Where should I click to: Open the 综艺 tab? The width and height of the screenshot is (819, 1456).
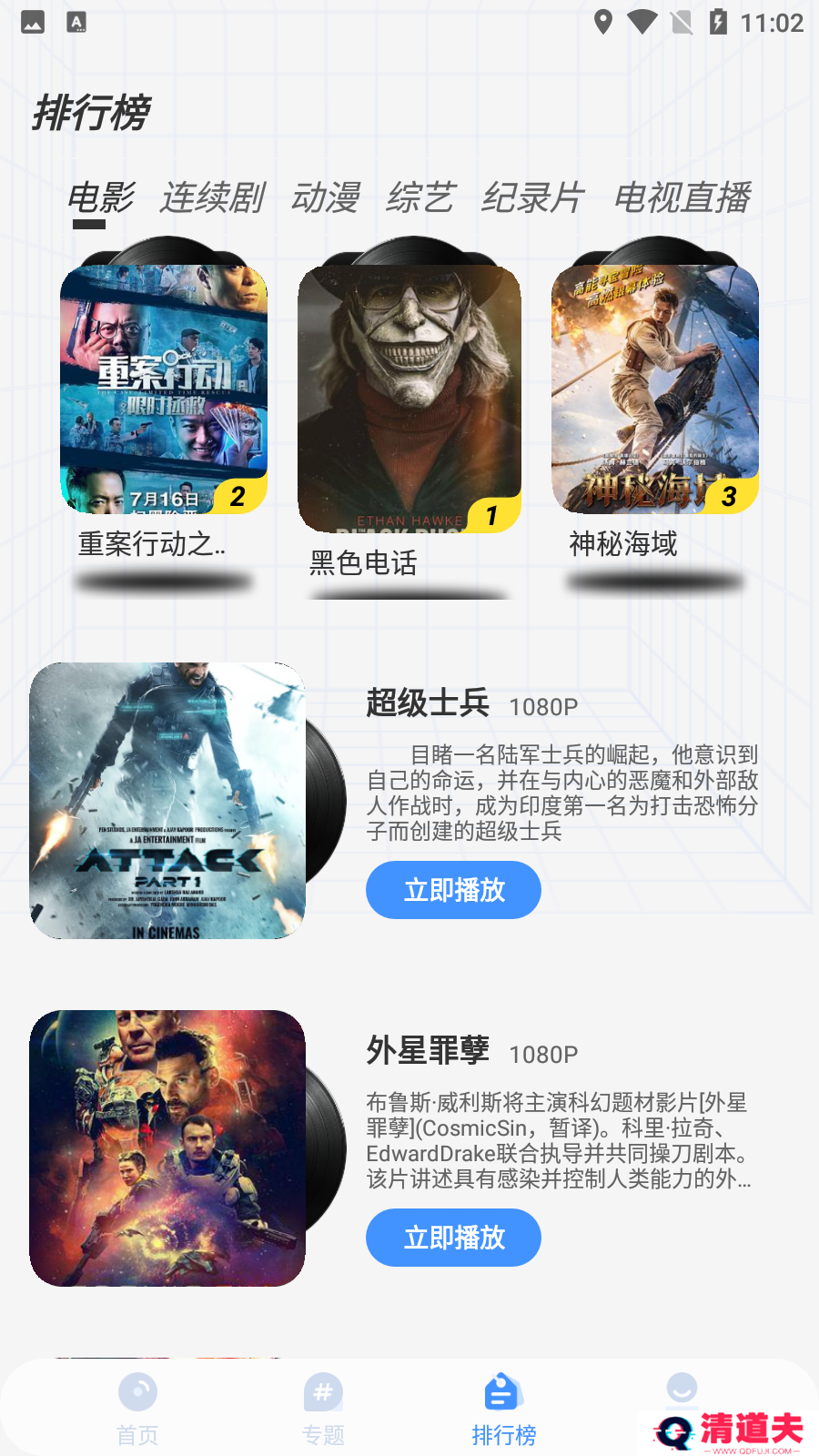pos(420,197)
